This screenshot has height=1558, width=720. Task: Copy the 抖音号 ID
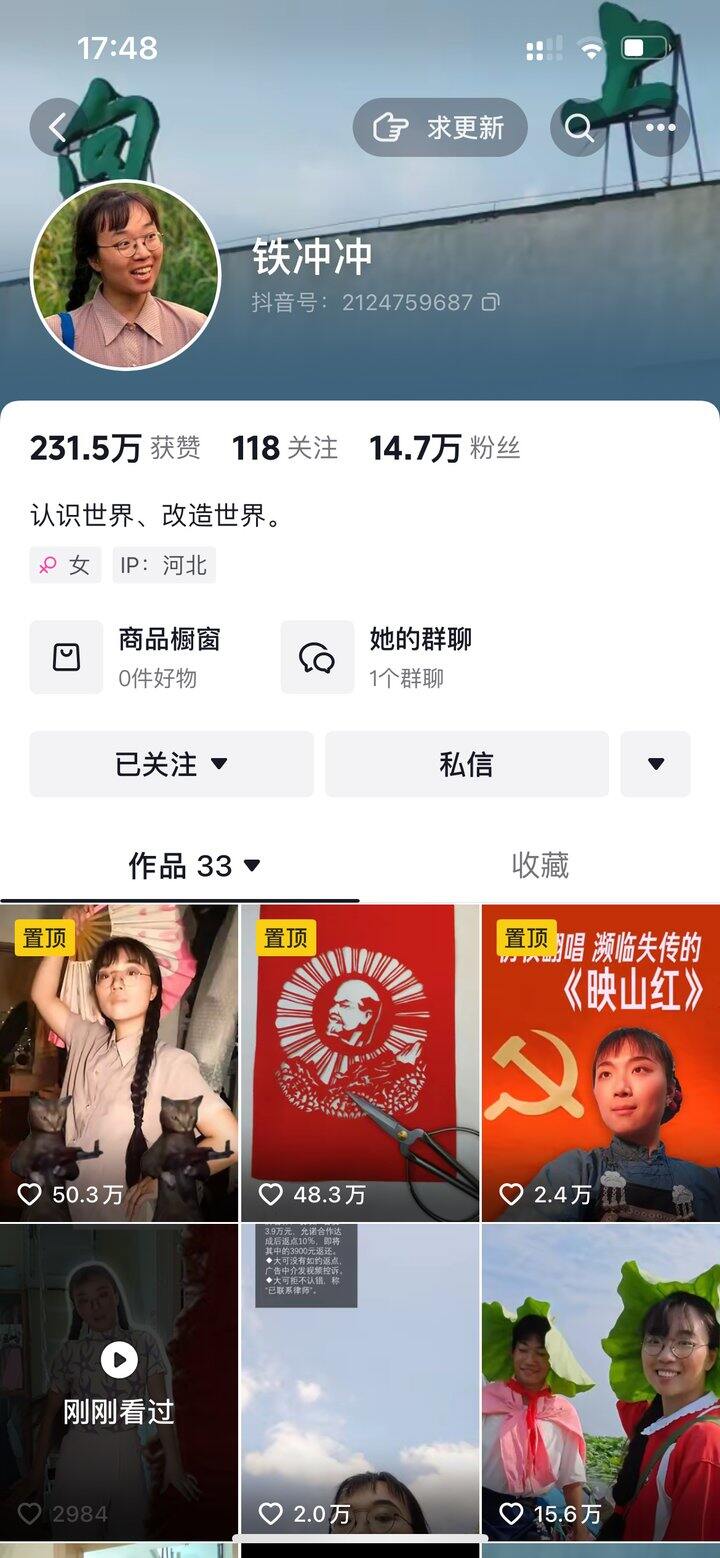pyautogui.click(x=491, y=302)
